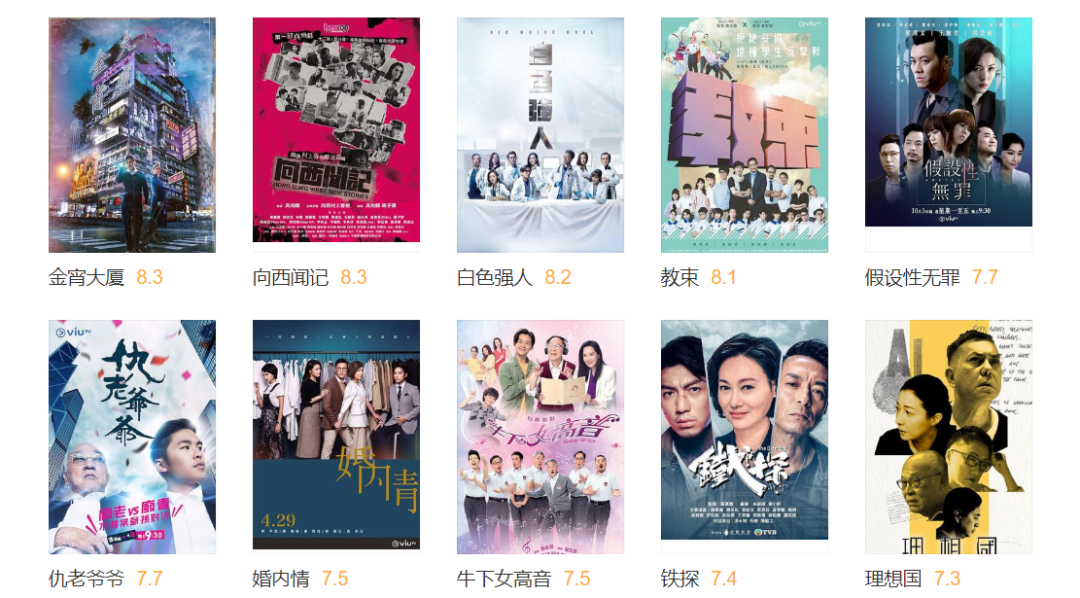Screen dimensions: 1080x598
Task: Choose the 婚内情 poster tile
Action: (336, 435)
